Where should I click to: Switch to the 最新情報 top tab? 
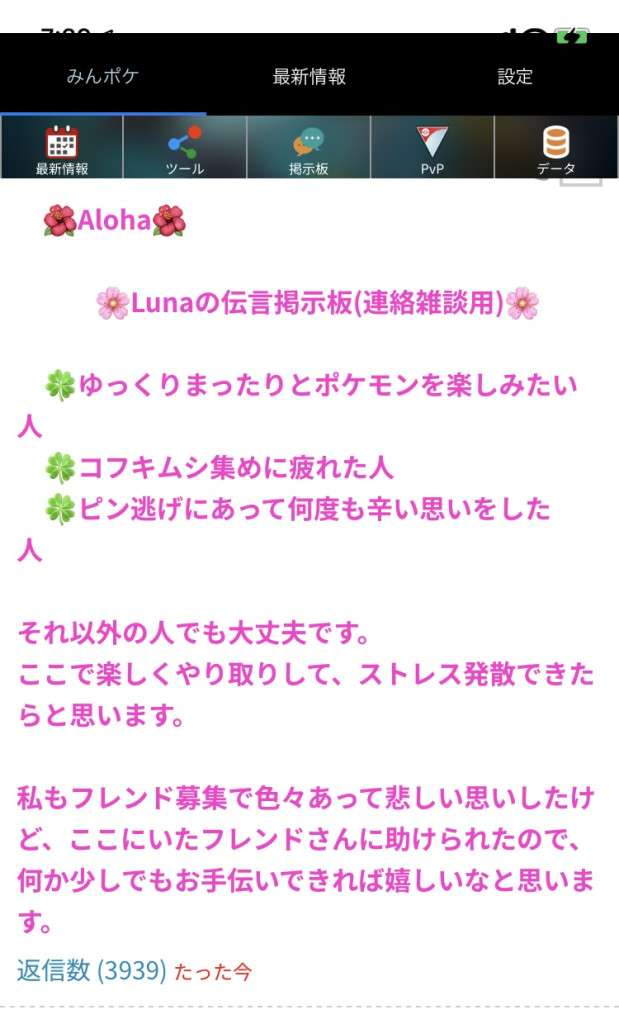[309, 77]
